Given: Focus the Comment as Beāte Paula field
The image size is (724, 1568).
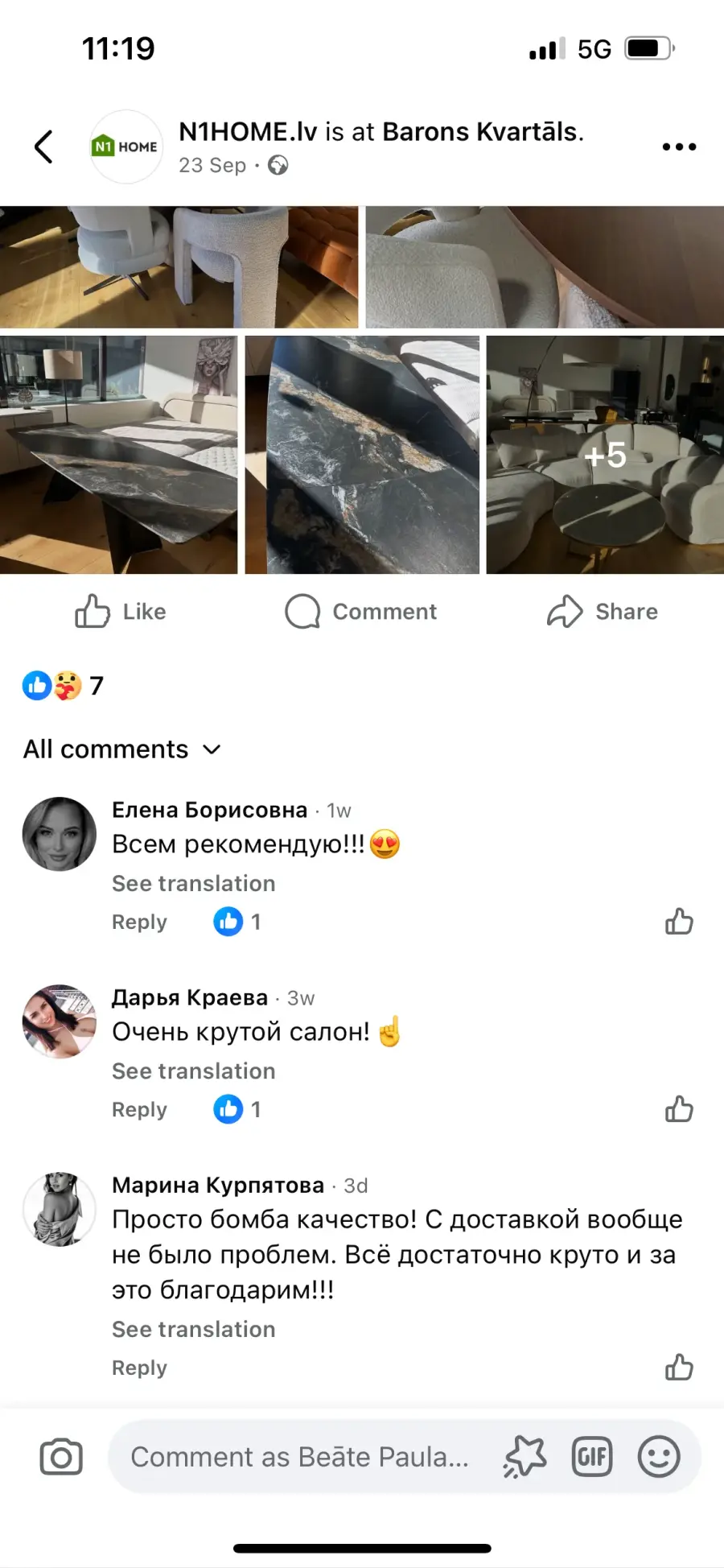Looking at the screenshot, I should [x=299, y=1457].
